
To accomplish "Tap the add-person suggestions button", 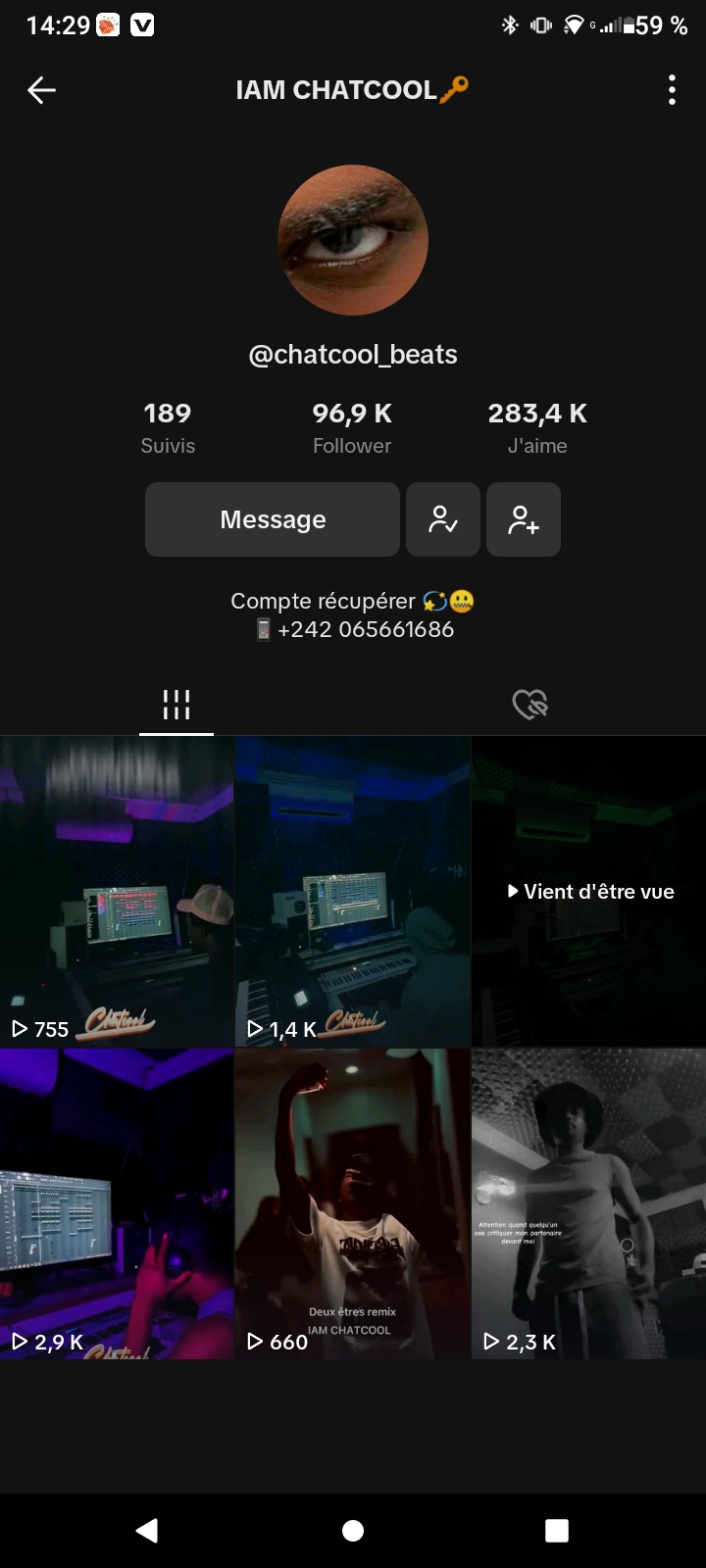I will [x=524, y=519].
